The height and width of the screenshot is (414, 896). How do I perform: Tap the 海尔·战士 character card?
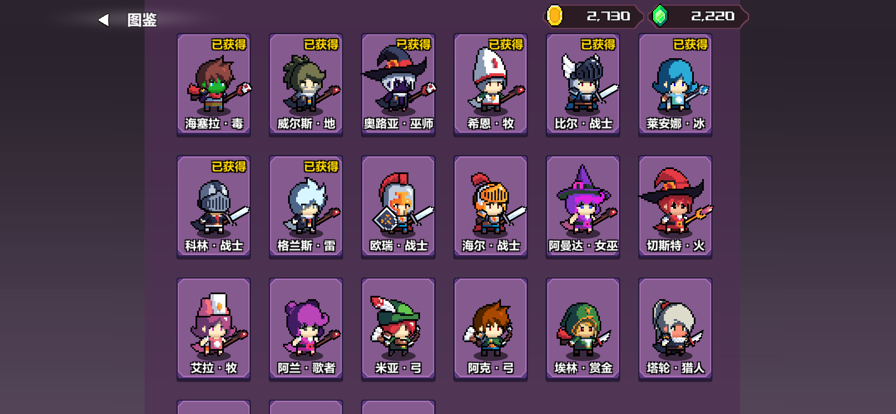tap(490, 207)
